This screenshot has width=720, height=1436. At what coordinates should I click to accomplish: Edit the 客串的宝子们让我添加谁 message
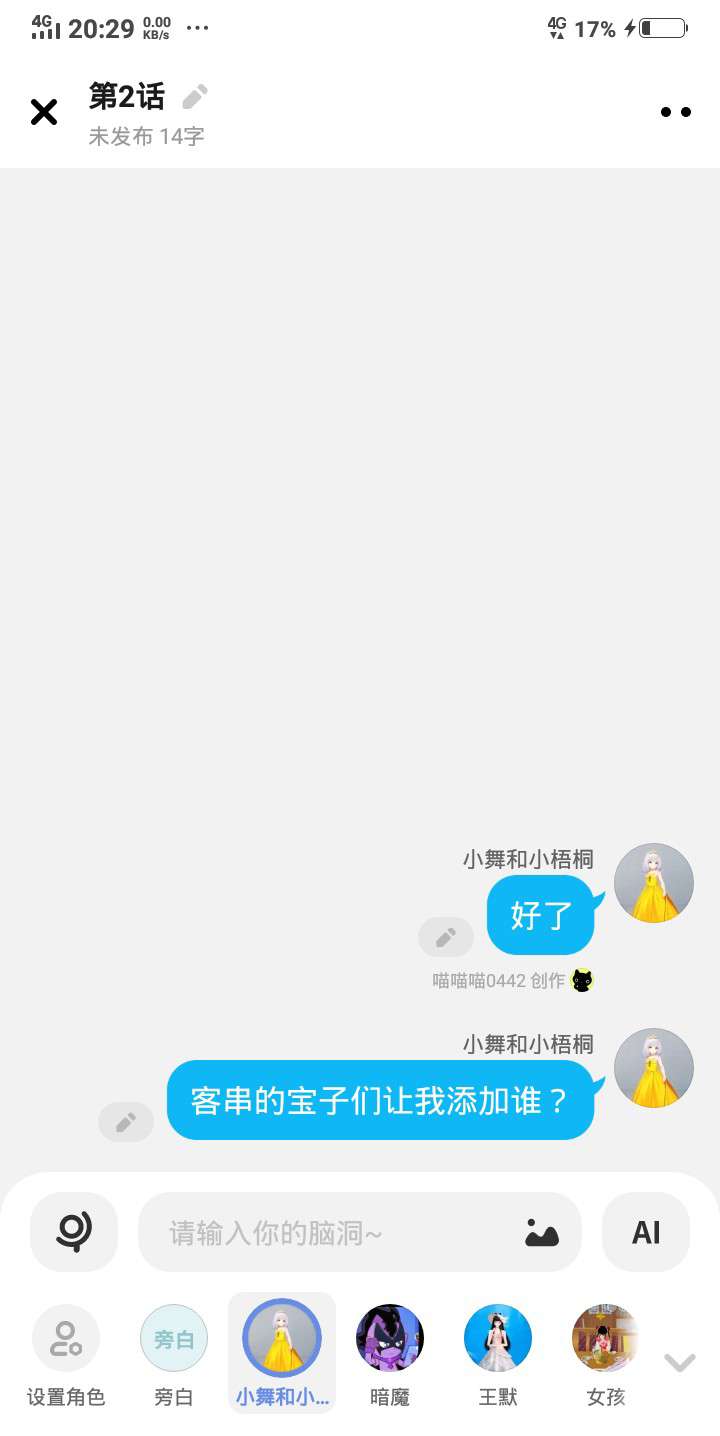click(126, 1122)
